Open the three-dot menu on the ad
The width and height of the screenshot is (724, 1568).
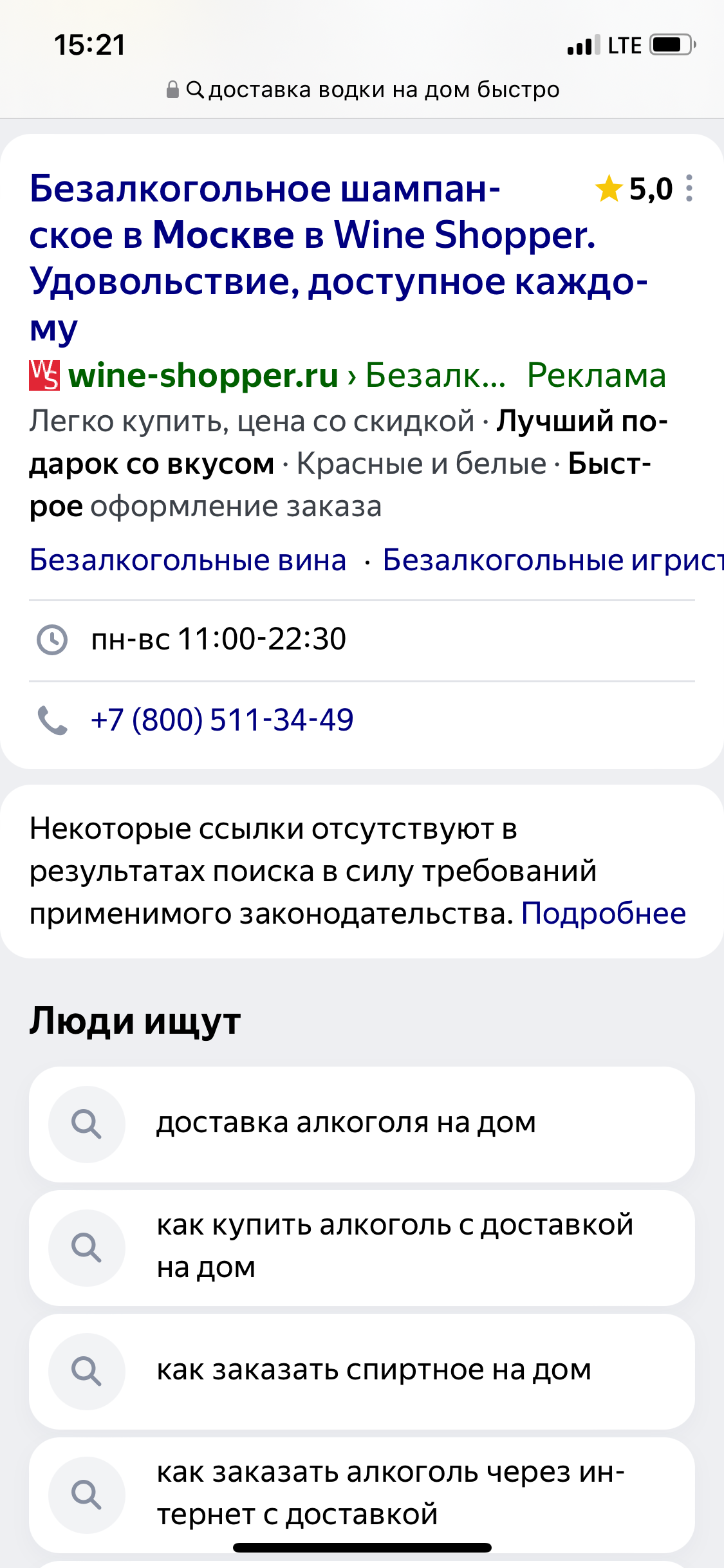coord(689,189)
